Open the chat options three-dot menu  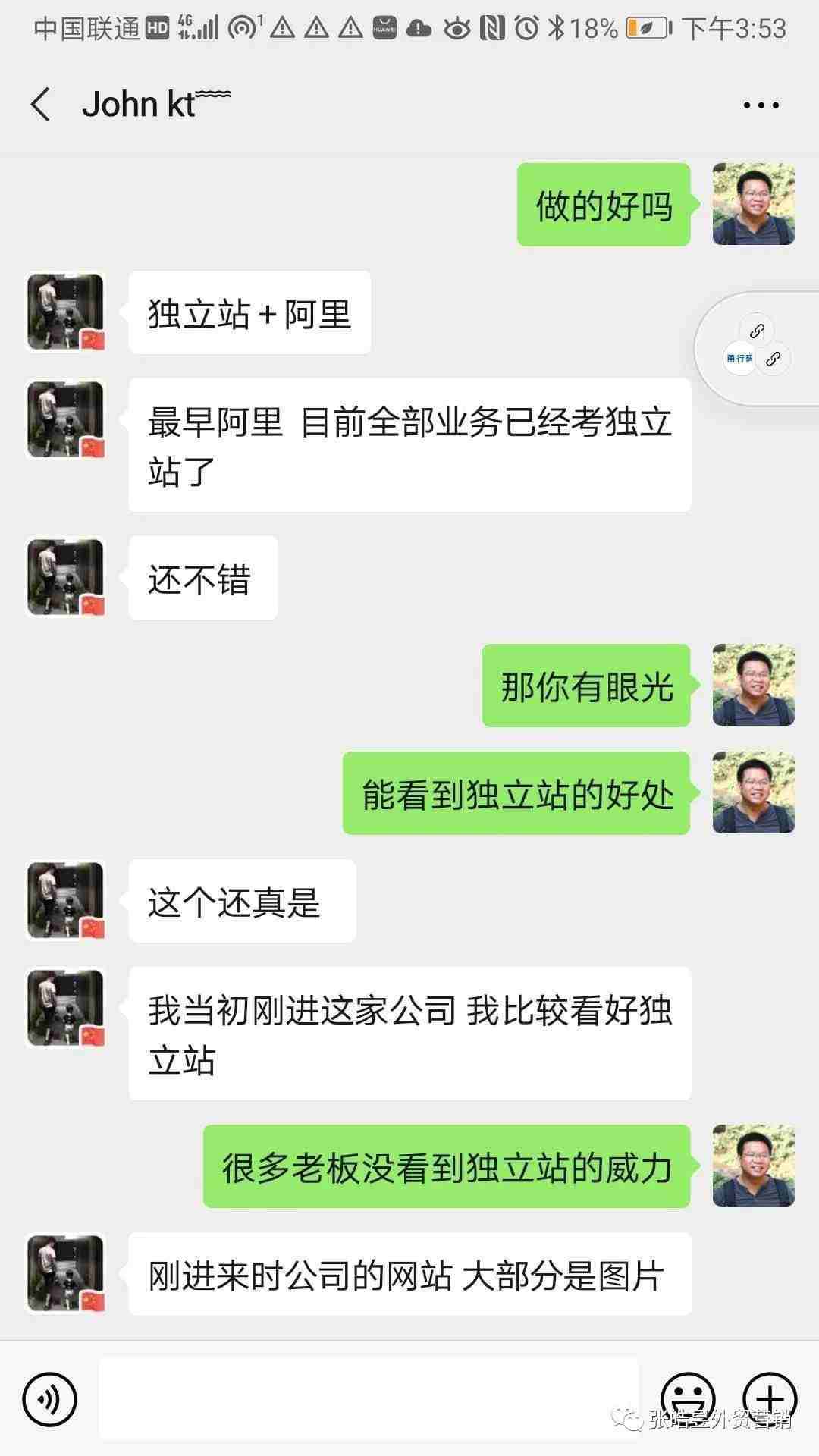click(761, 105)
